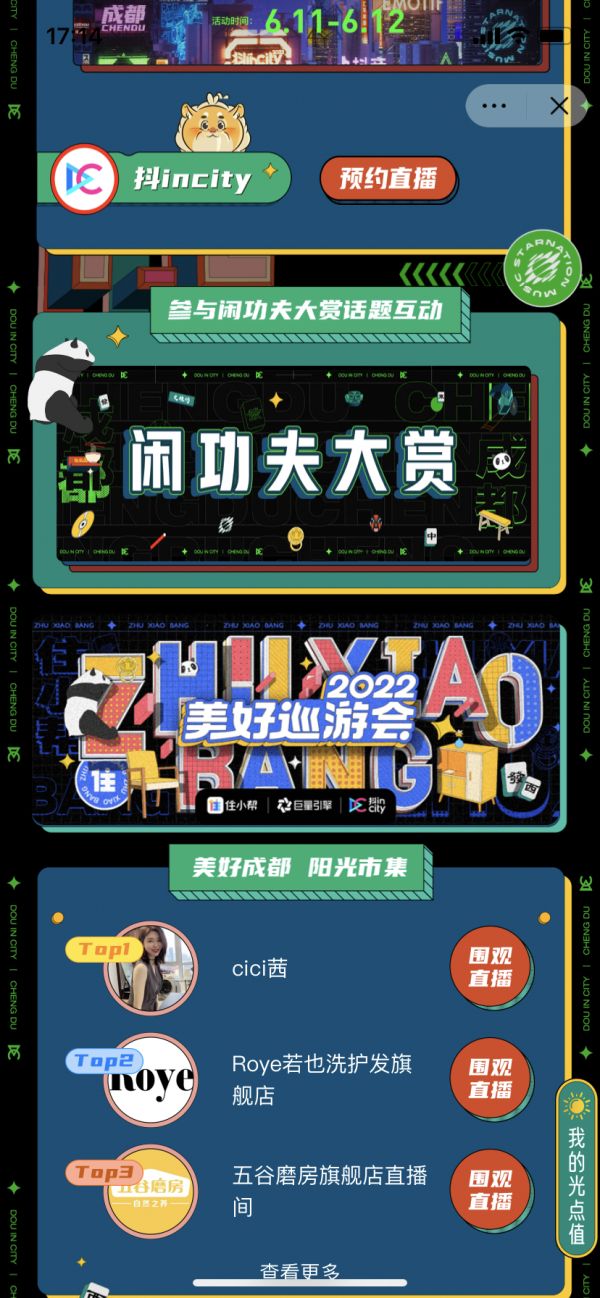The width and height of the screenshot is (600, 1298).
Task: Close the mini-program page
Action: click(x=558, y=106)
